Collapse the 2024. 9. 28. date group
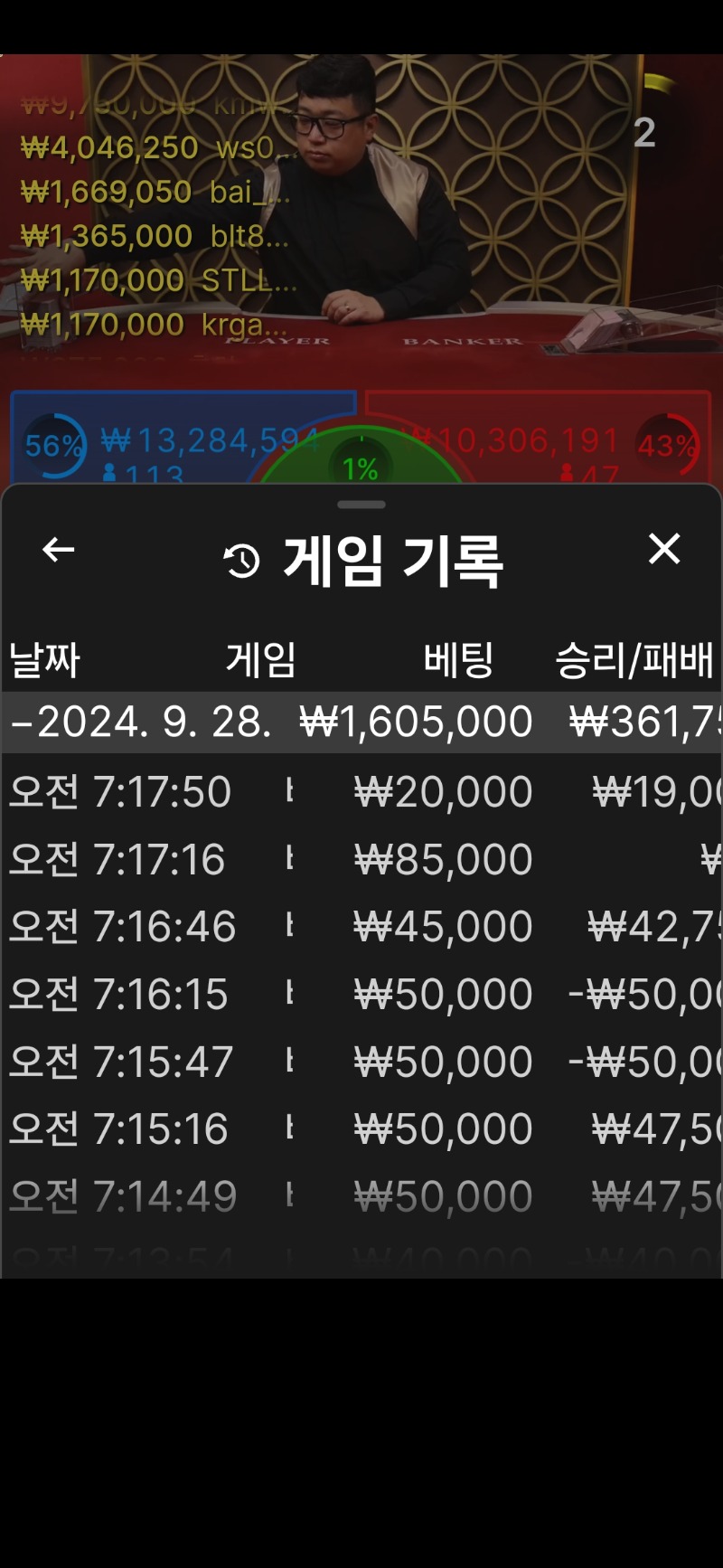This screenshot has height=1568, width=723. [x=361, y=722]
